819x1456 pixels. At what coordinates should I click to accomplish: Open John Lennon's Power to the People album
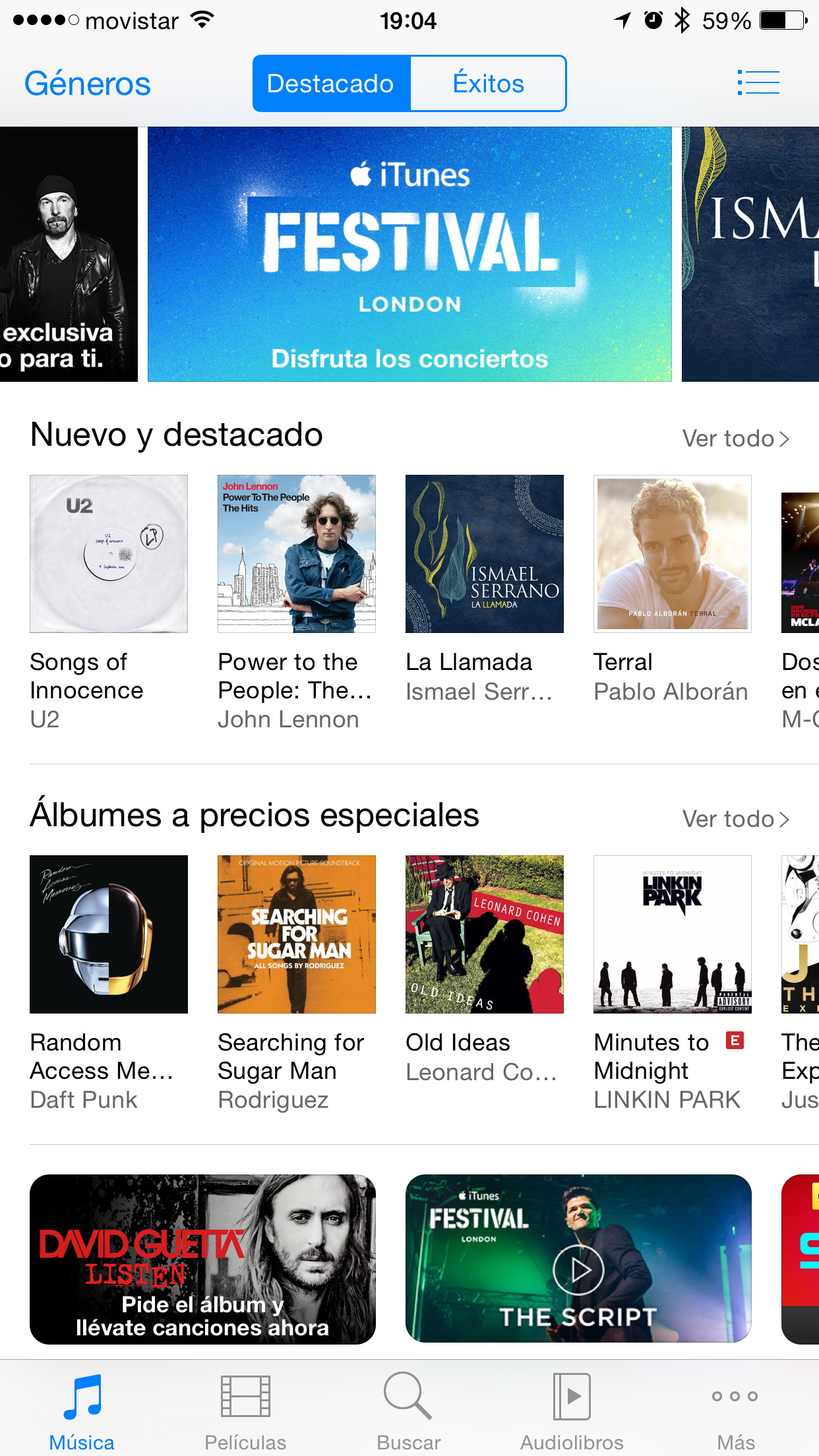297,554
